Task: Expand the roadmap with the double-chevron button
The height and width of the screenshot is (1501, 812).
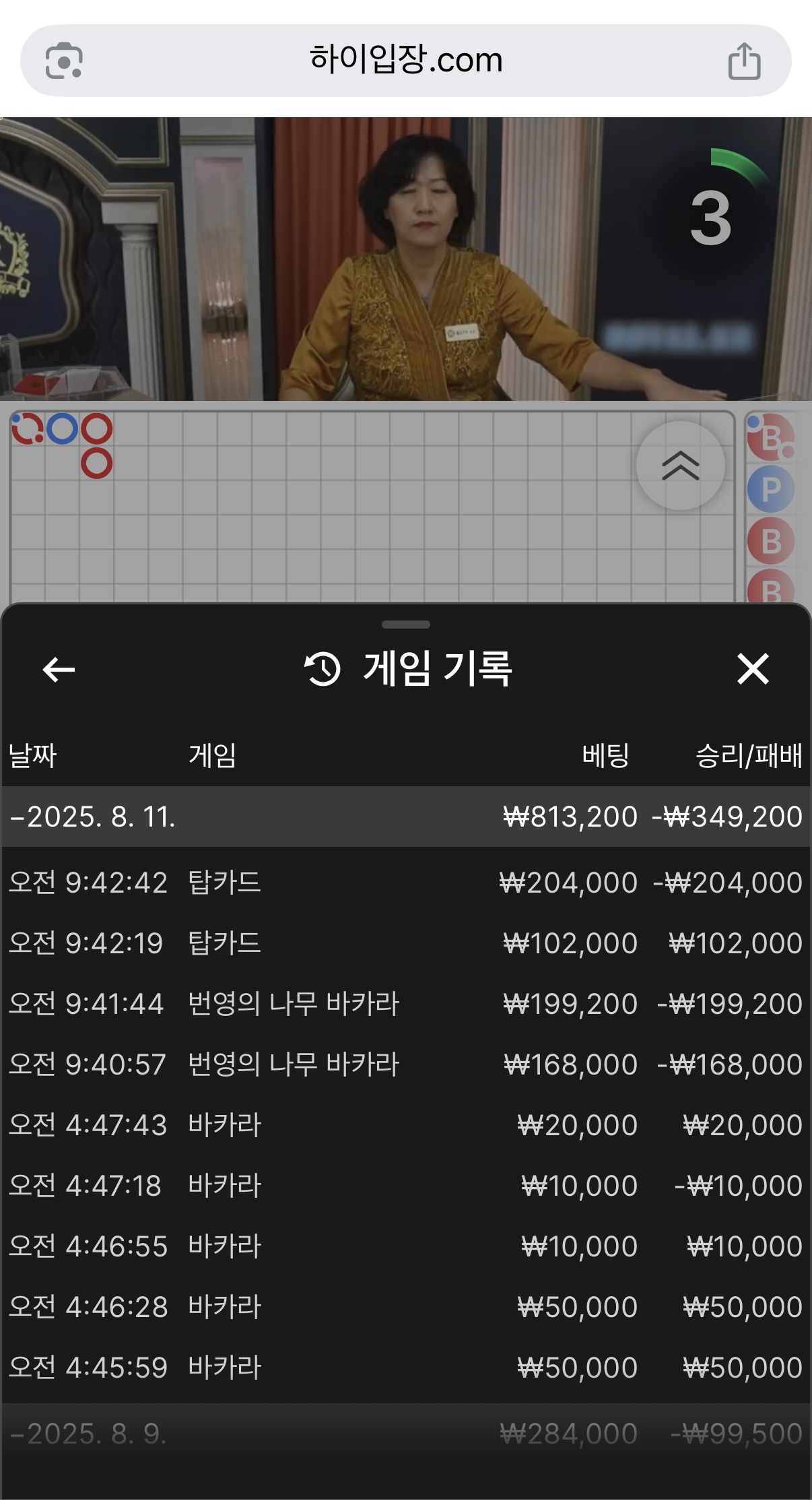Action: pyautogui.click(x=680, y=466)
